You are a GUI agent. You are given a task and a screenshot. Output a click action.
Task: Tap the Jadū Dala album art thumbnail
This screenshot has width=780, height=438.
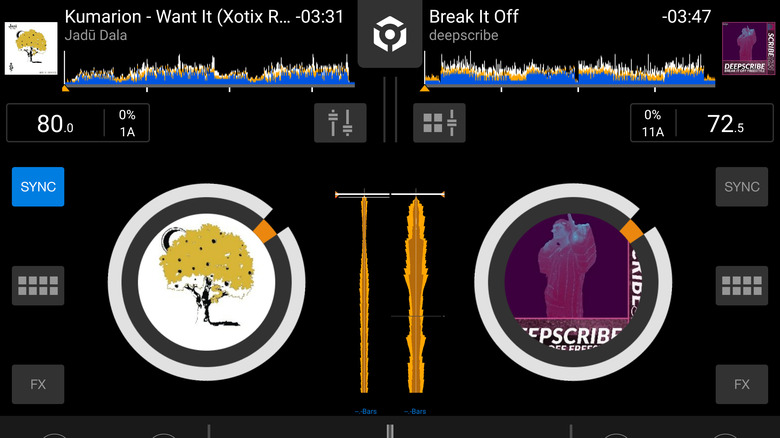[30, 49]
